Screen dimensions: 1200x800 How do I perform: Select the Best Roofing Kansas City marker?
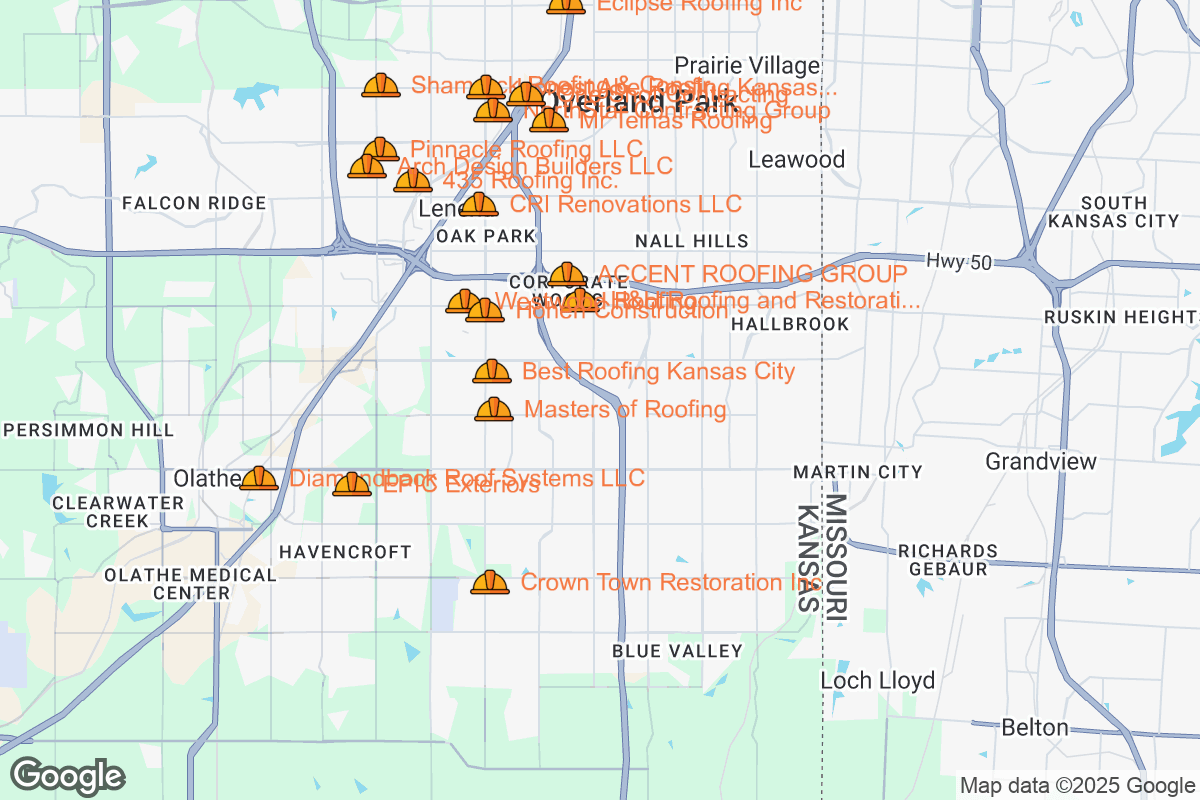(491, 372)
